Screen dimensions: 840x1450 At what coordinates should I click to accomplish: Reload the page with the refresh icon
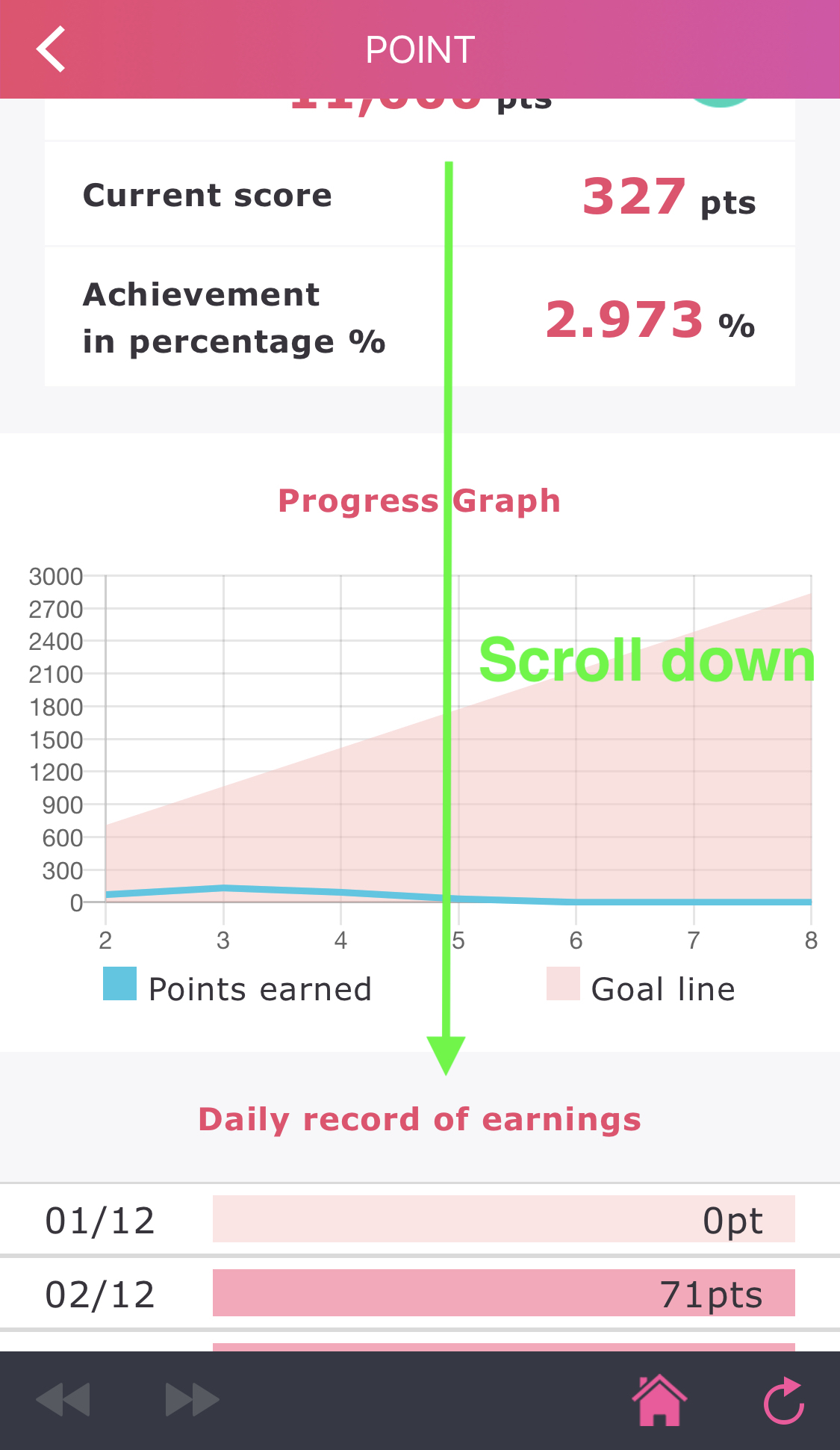[784, 1400]
